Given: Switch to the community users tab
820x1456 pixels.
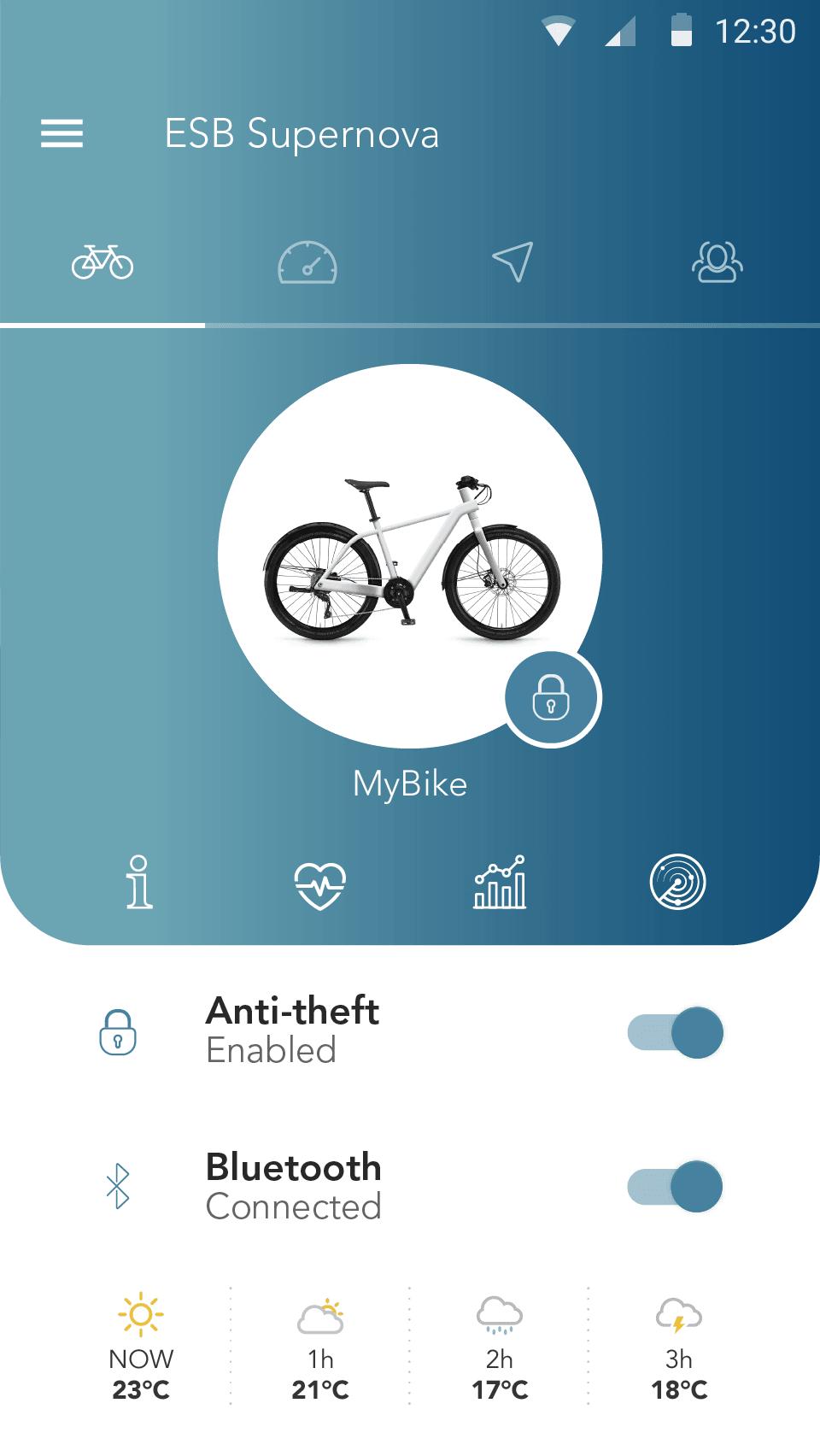Looking at the screenshot, I should pos(717,261).
